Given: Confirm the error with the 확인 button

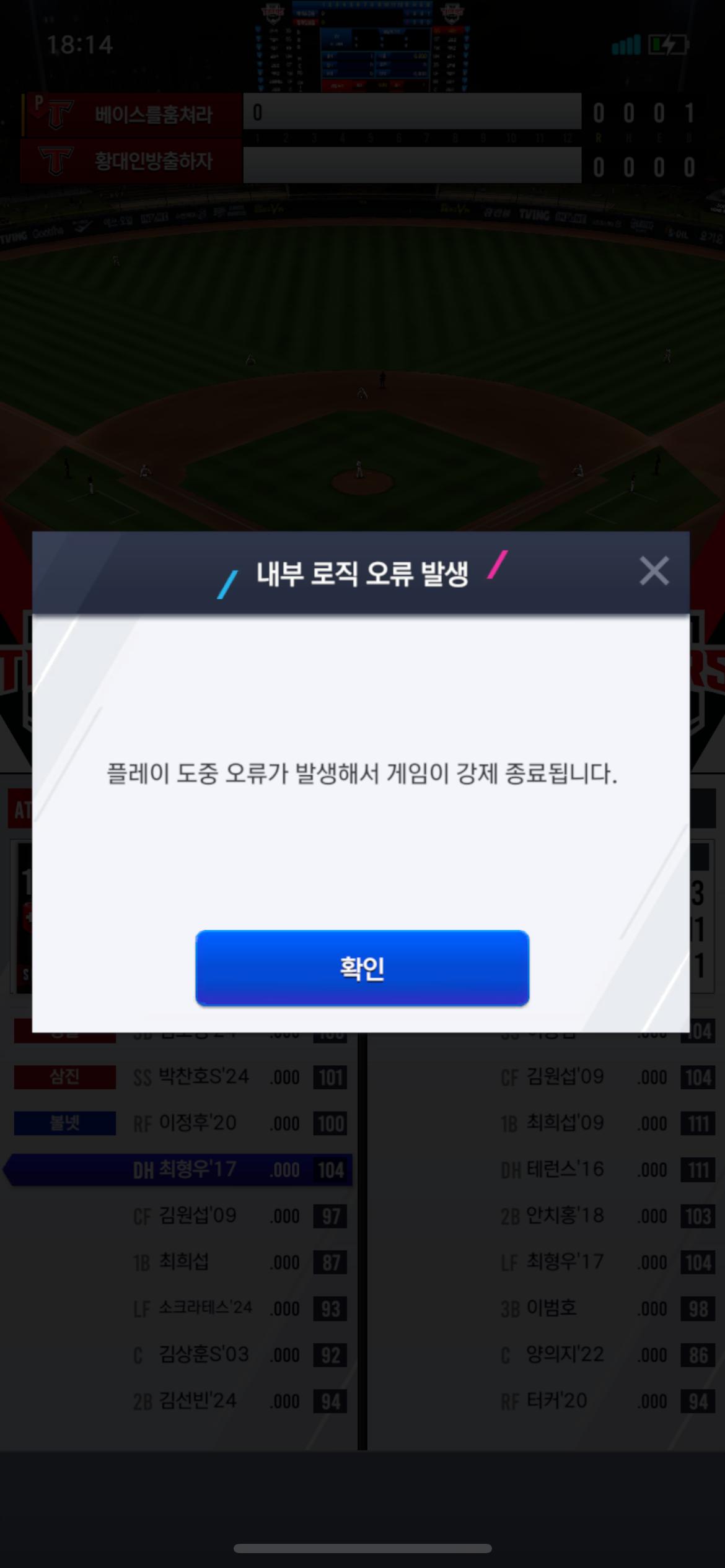Looking at the screenshot, I should [x=362, y=967].
